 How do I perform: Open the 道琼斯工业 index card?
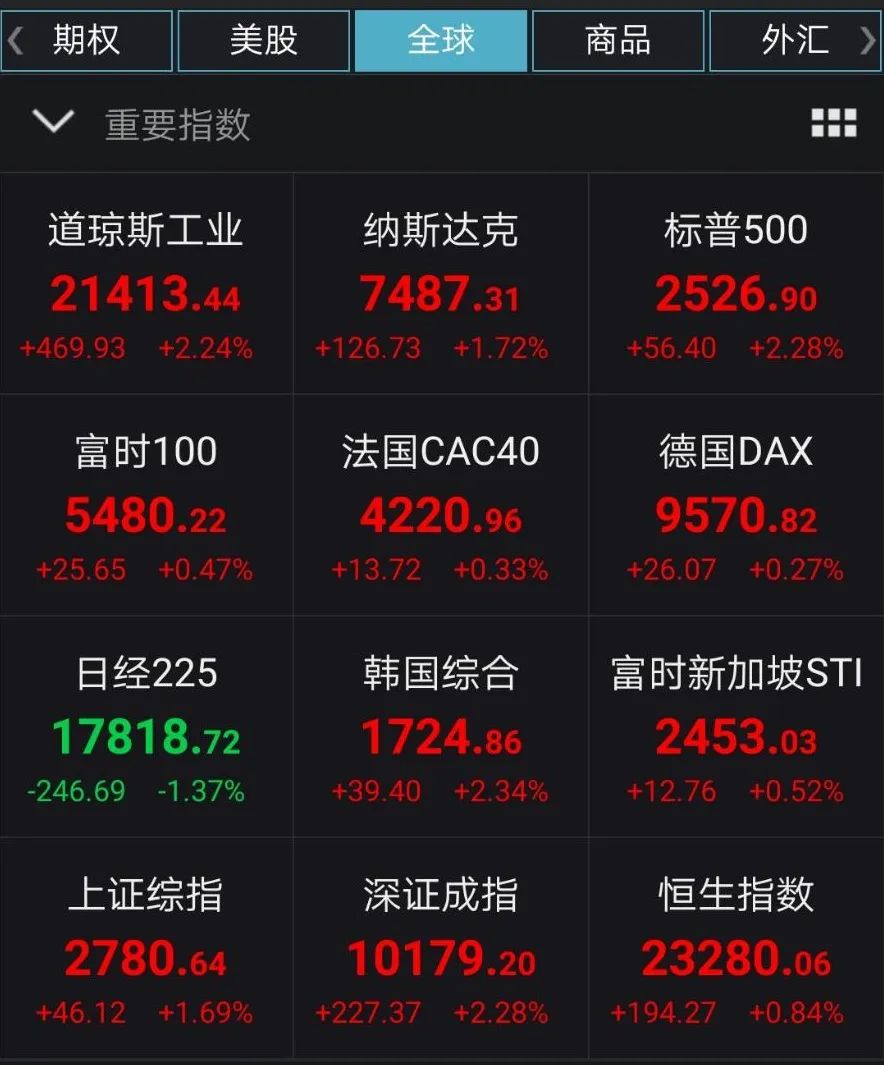coord(146,284)
